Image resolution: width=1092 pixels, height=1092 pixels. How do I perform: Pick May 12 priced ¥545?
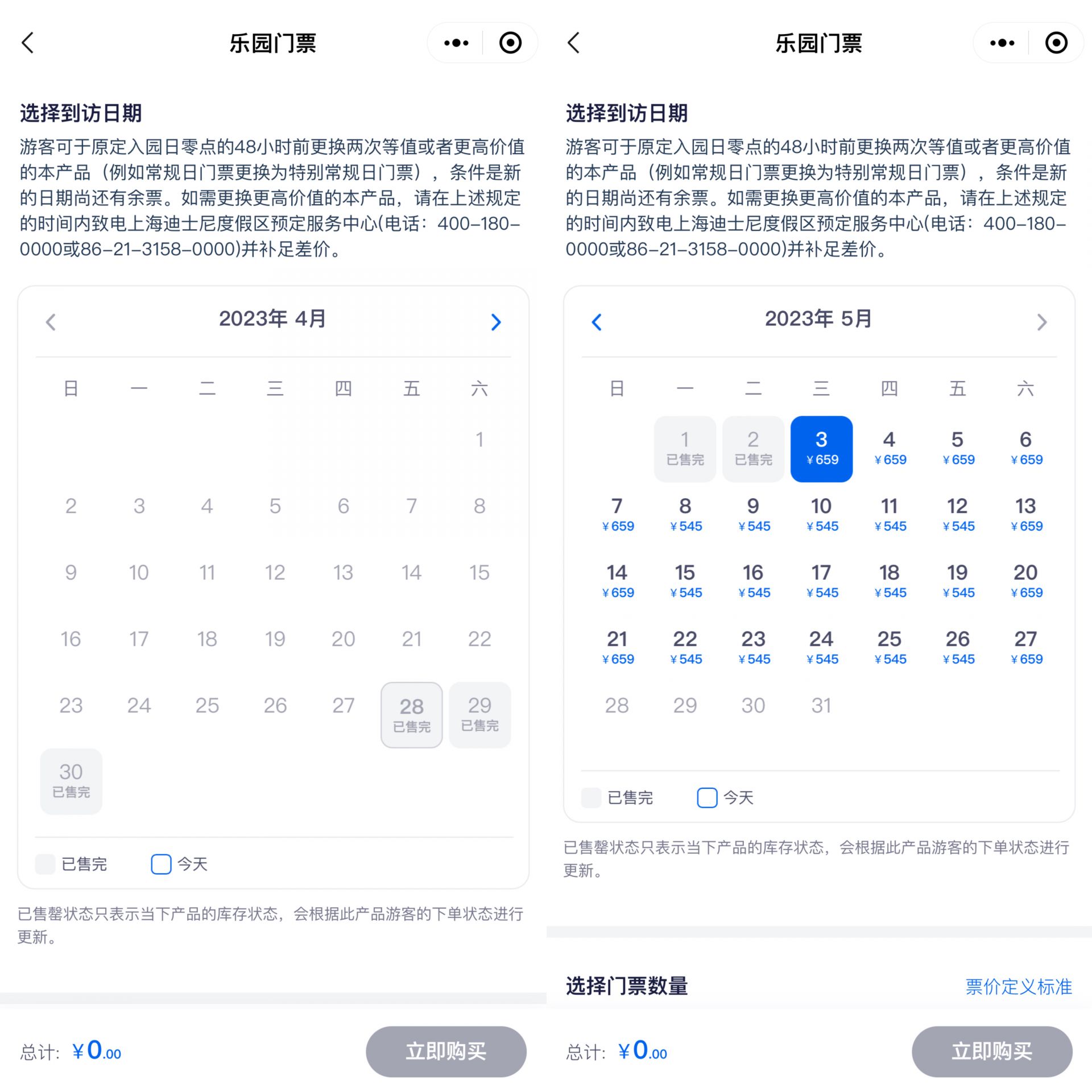pyautogui.click(x=958, y=515)
